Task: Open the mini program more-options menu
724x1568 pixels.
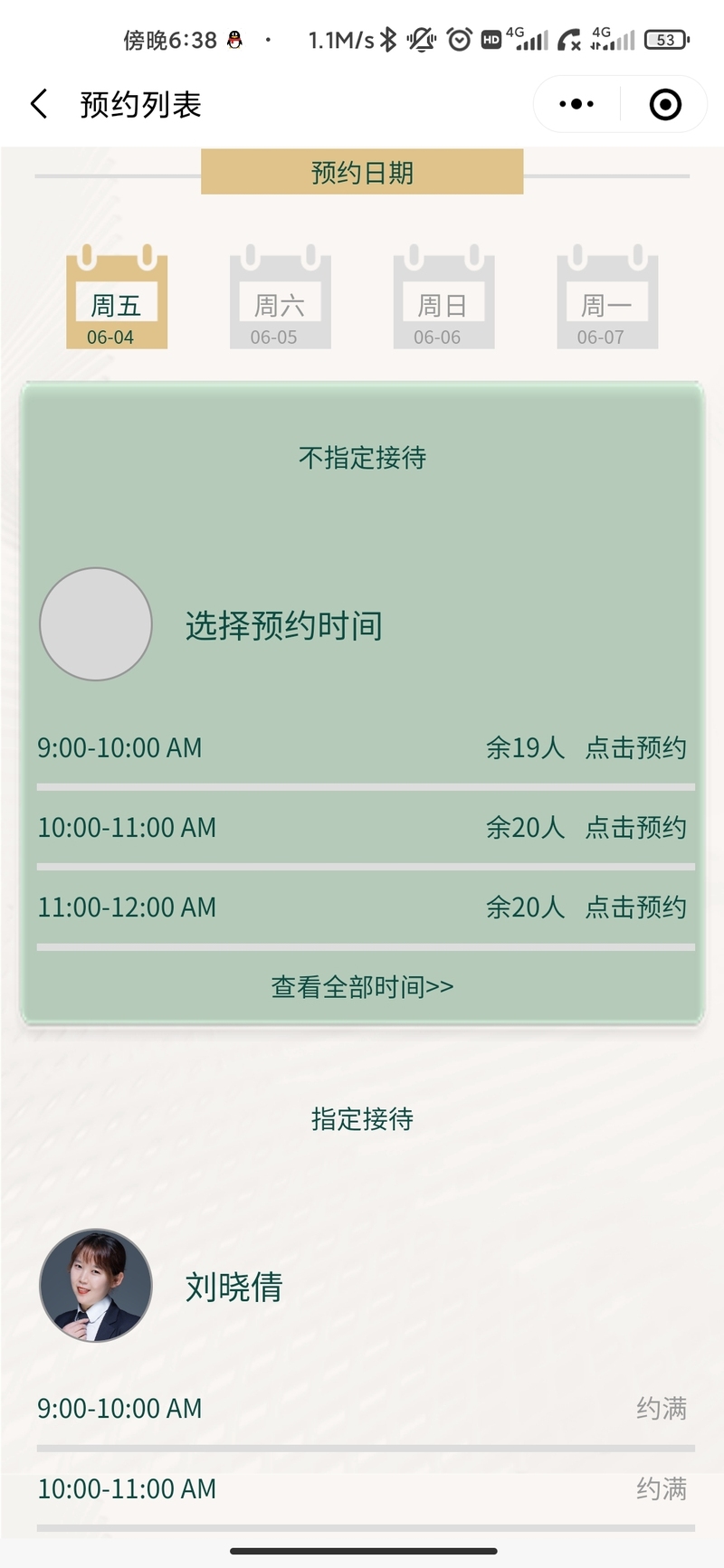Action: click(576, 104)
